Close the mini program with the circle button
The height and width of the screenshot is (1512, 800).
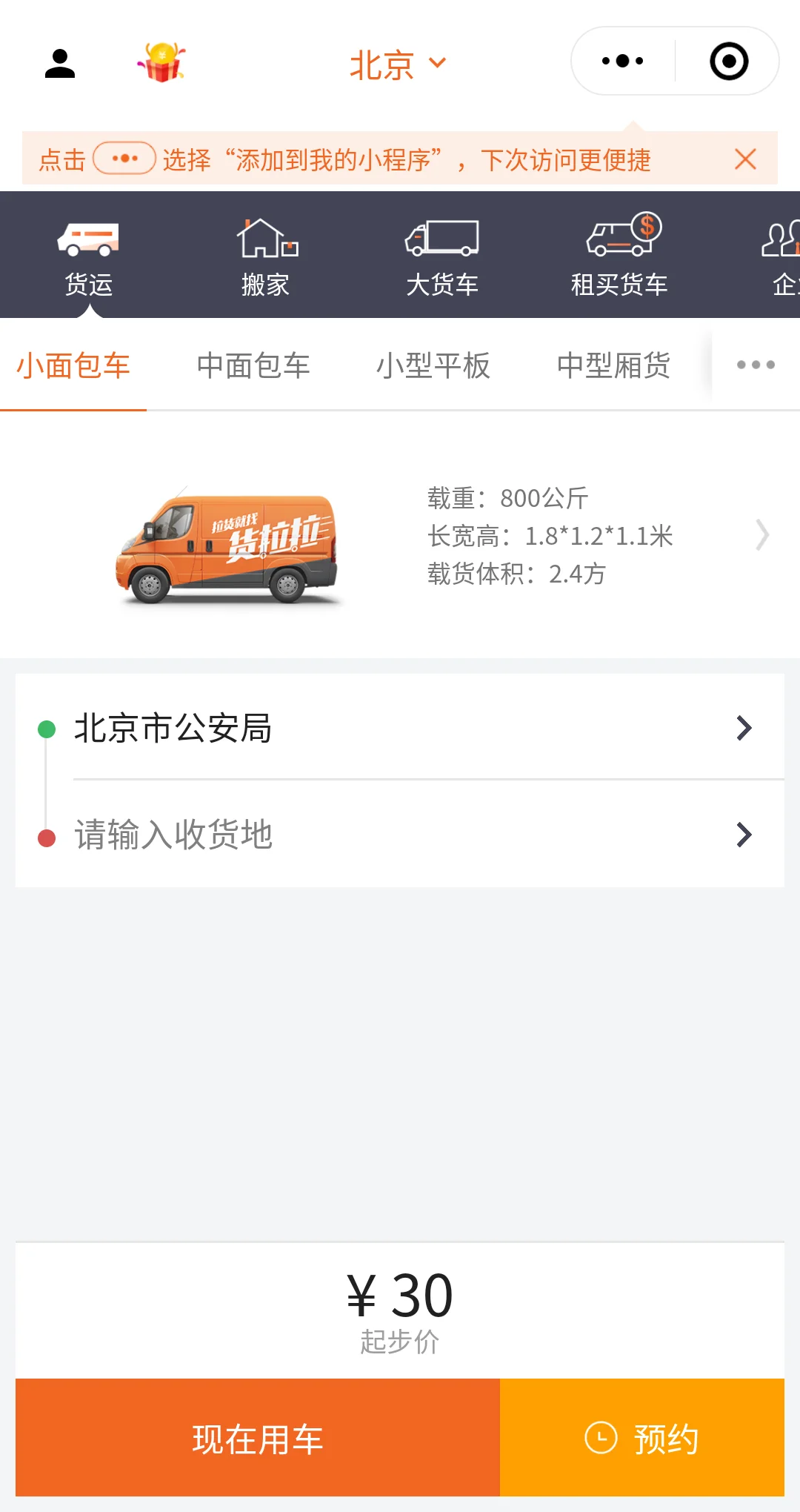[729, 62]
